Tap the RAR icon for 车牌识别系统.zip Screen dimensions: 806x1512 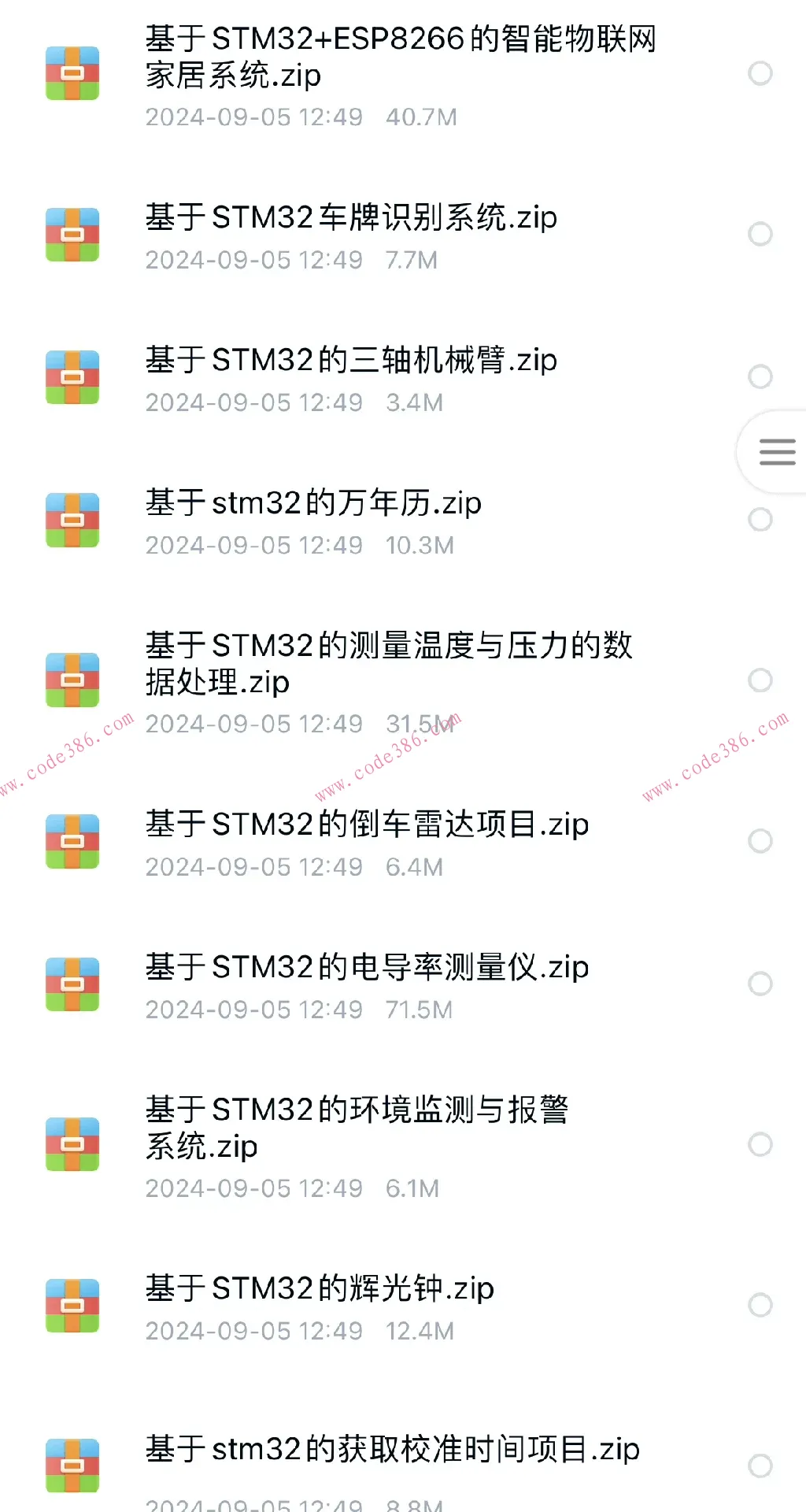coord(72,234)
